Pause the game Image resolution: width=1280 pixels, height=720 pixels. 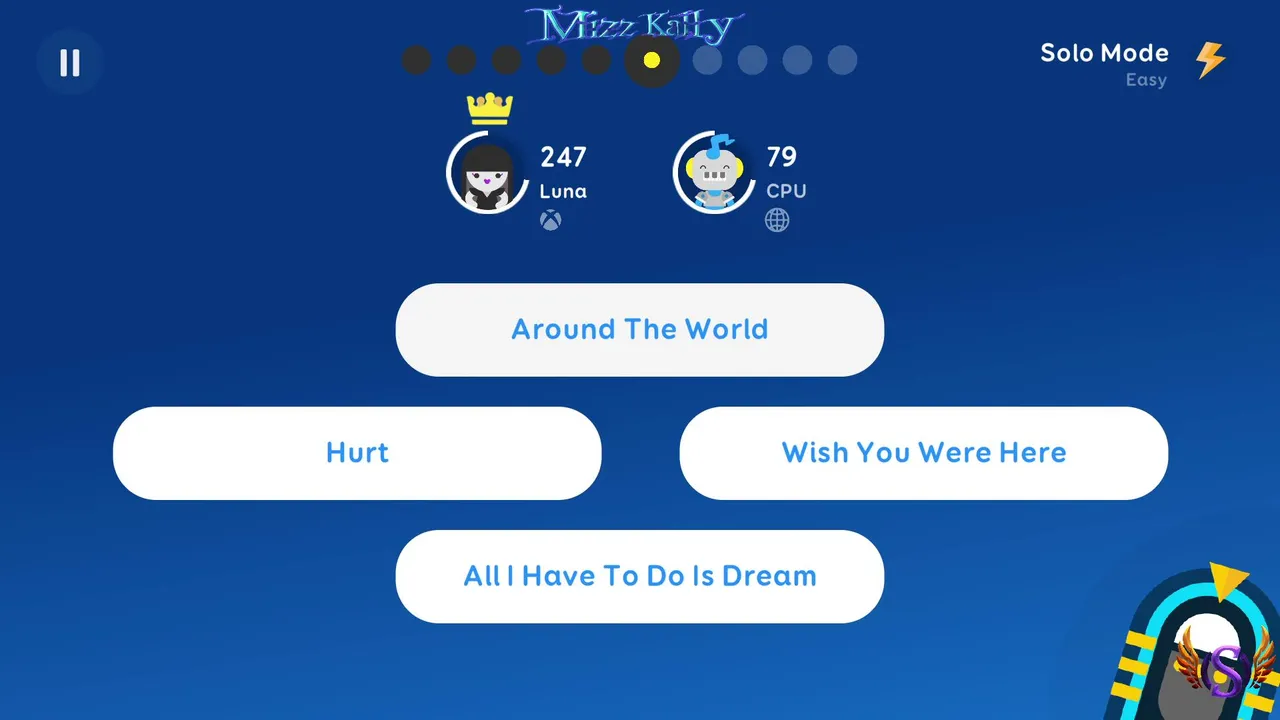(x=69, y=63)
